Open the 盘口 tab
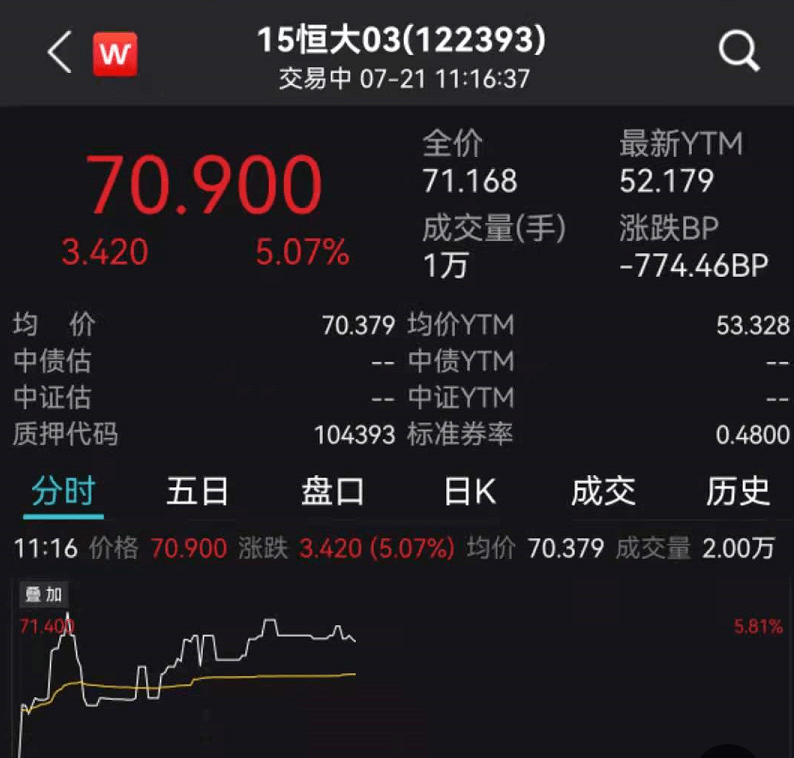 tap(333, 492)
